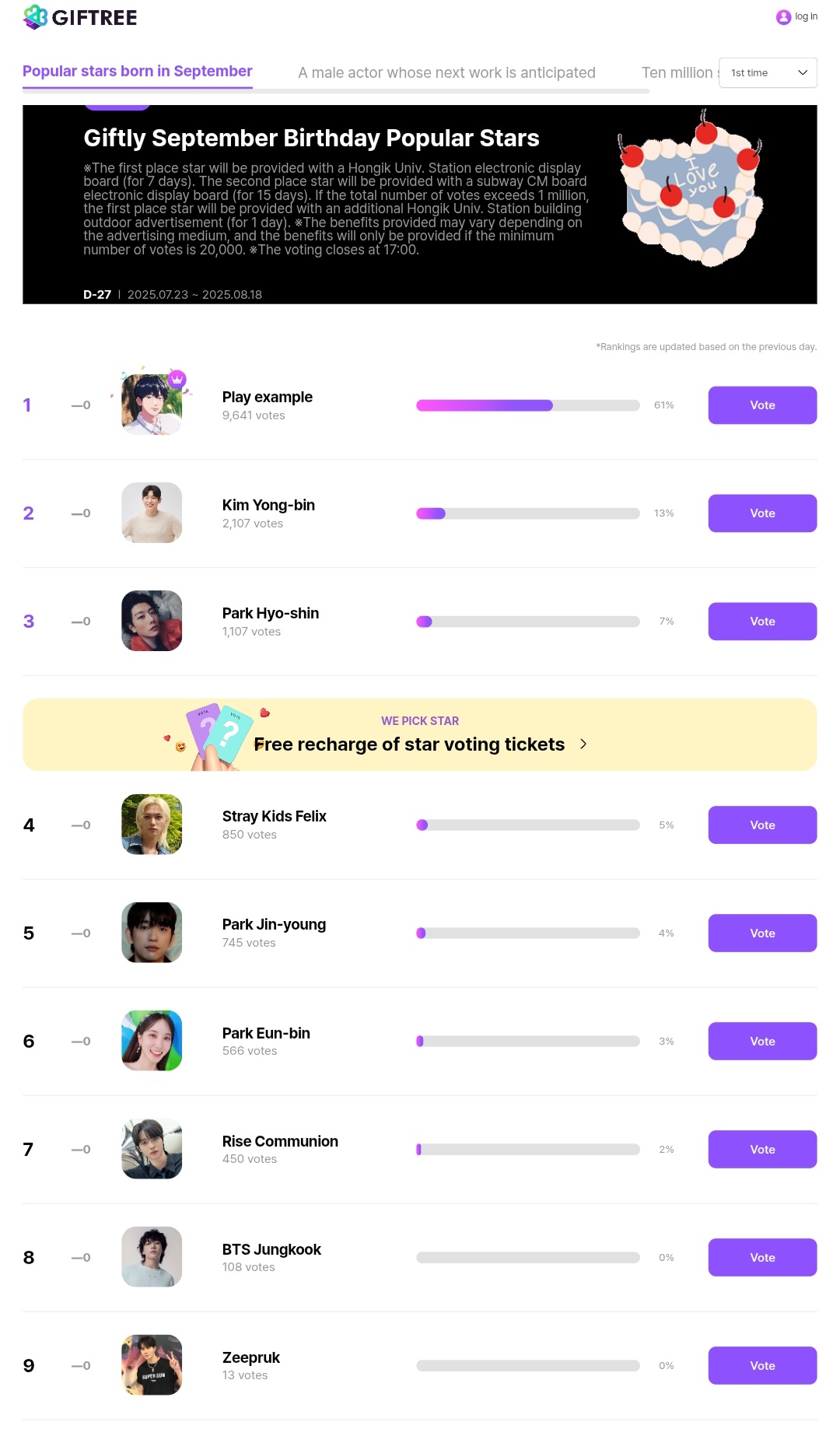The width and height of the screenshot is (840, 1429).
Task: Vote for Play example
Action: click(762, 405)
